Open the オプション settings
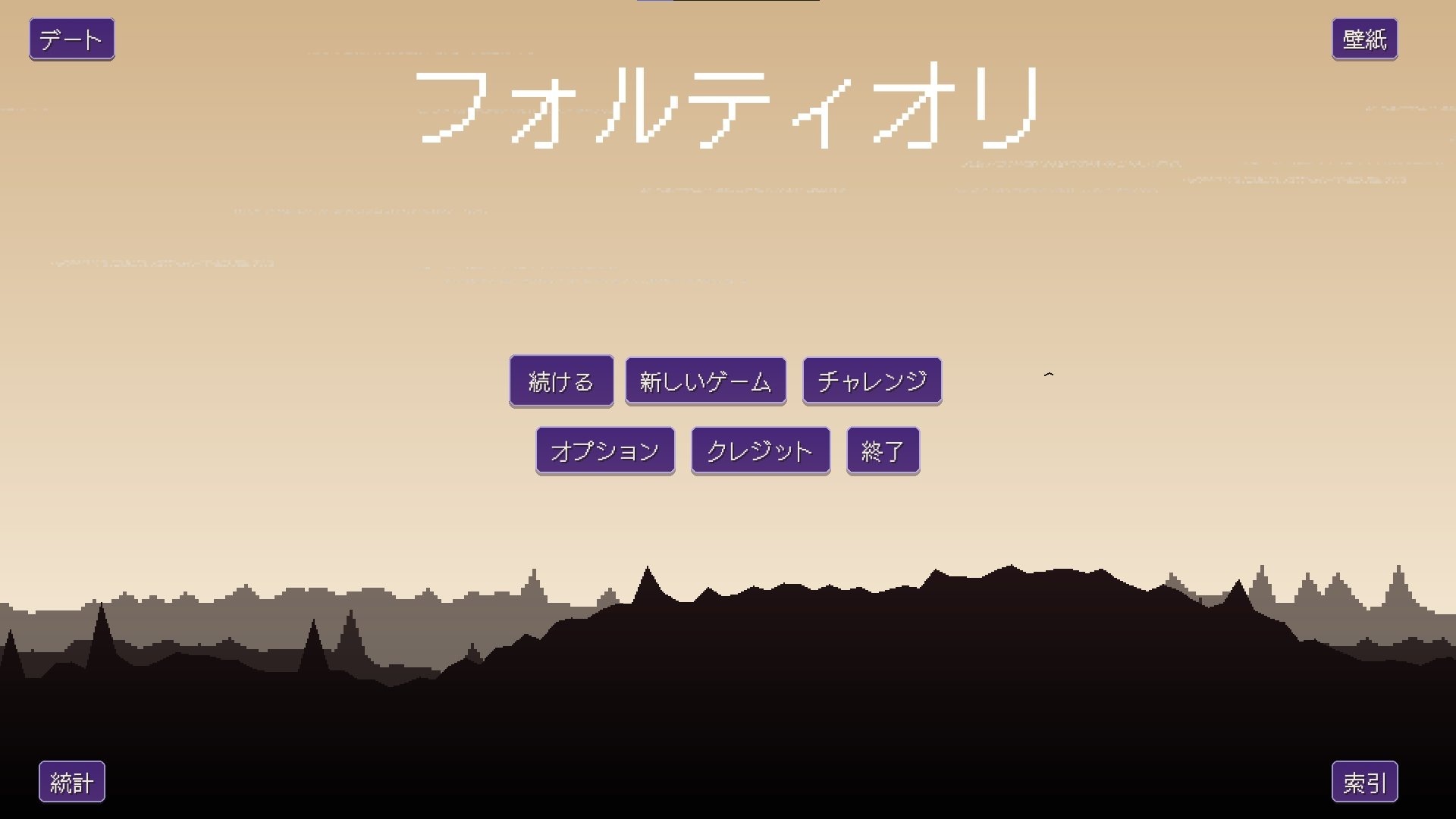This screenshot has width=1456, height=819. (605, 450)
